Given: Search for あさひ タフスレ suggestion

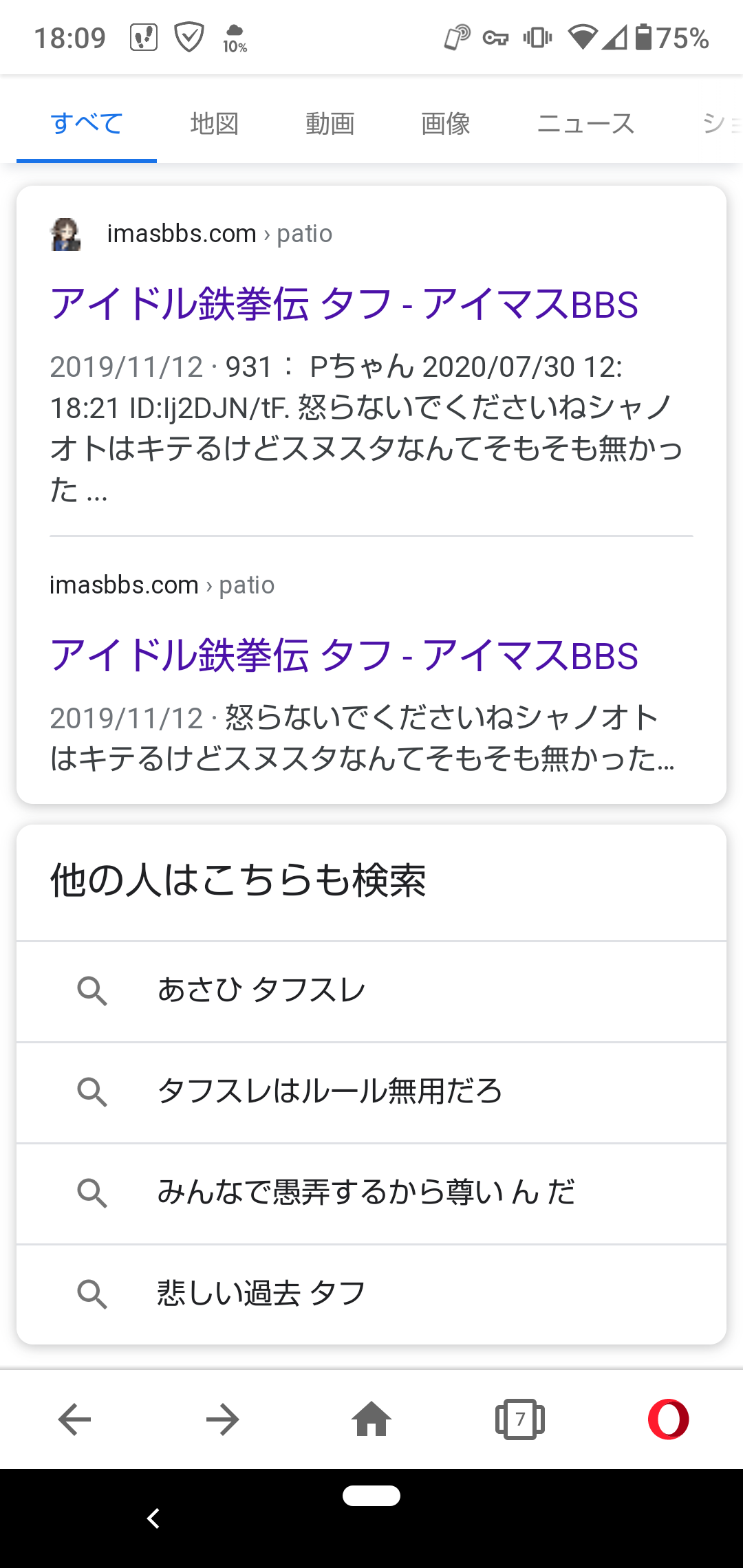Looking at the screenshot, I should 371,991.
